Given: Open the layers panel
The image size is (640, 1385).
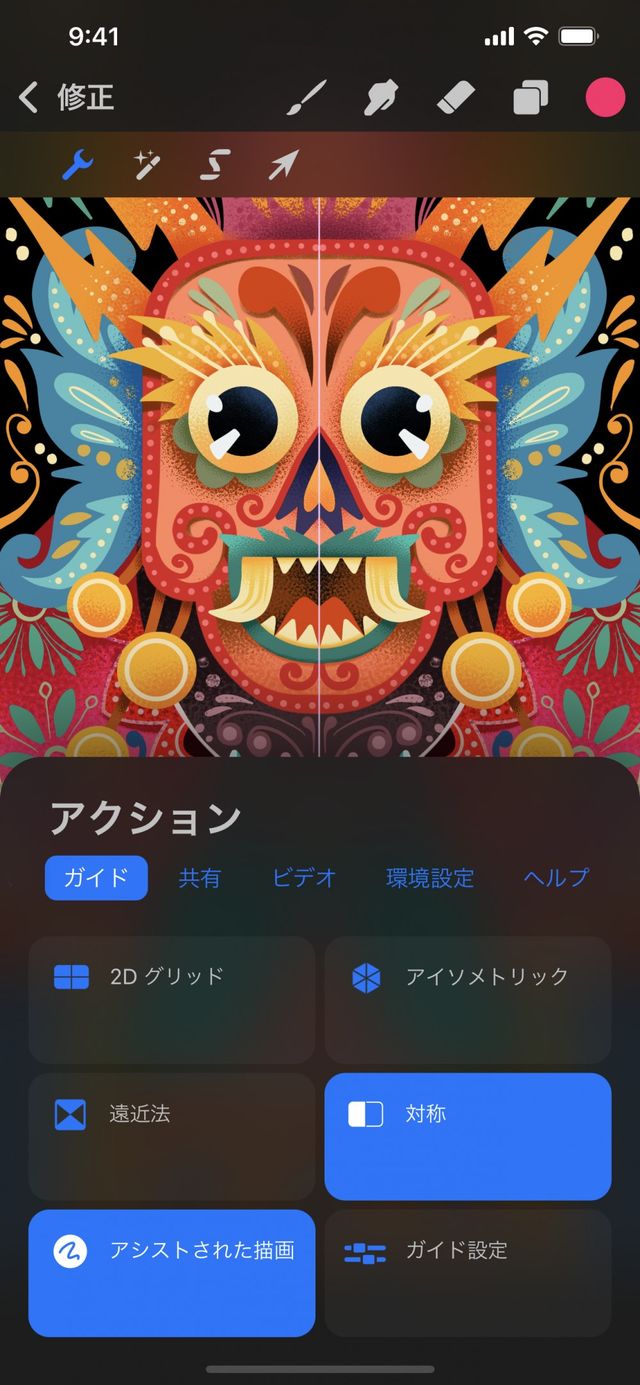Looking at the screenshot, I should coord(531,98).
